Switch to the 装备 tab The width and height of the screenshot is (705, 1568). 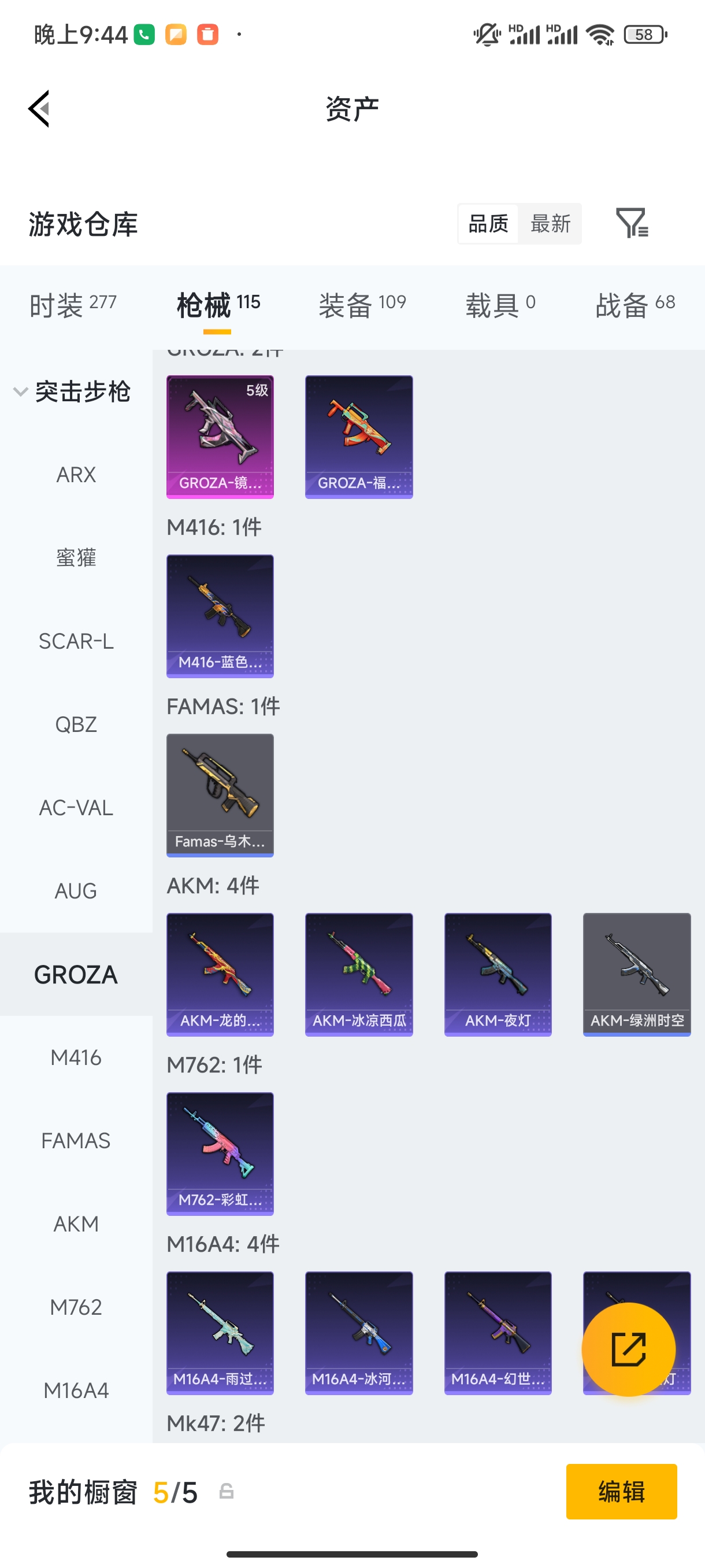coord(362,304)
